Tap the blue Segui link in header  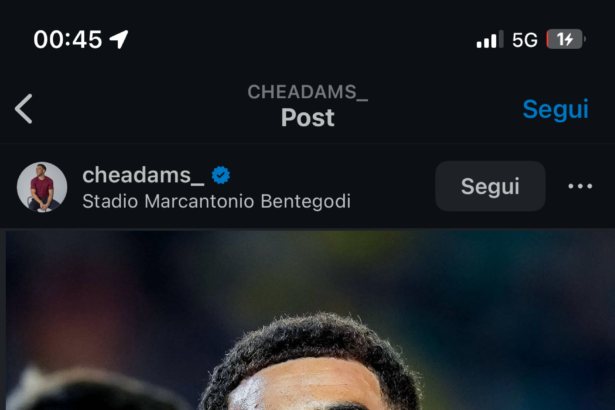coord(555,109)
